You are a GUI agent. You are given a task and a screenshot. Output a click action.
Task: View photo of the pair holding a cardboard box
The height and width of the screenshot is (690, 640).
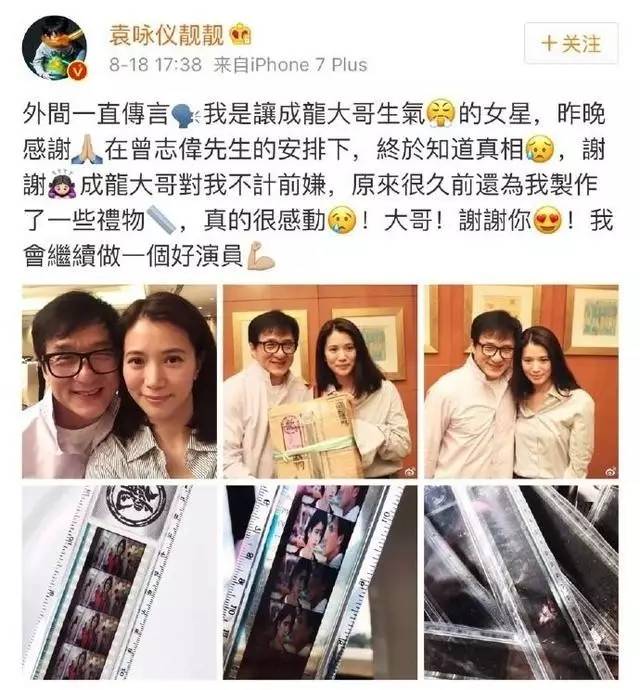pos(320,381)
